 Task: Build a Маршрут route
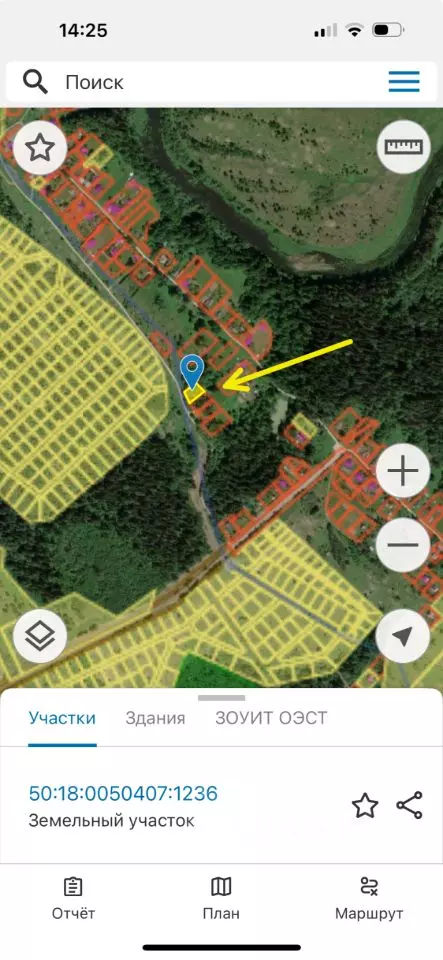pyautogui.click(x=369, y=899)
